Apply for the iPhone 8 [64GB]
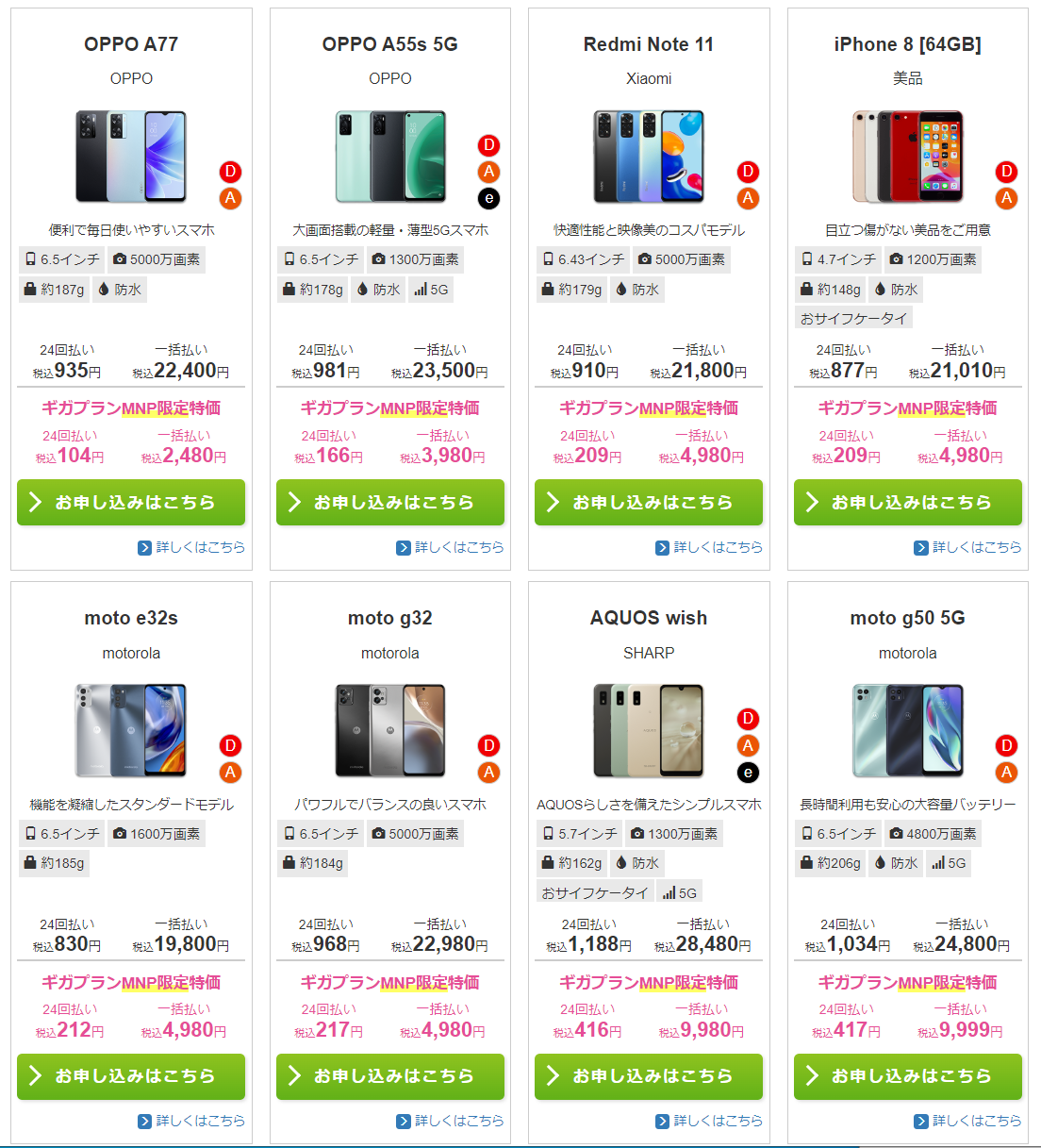The width and height of the screenshot is (1041, 1148). click(x=907, y=502)
